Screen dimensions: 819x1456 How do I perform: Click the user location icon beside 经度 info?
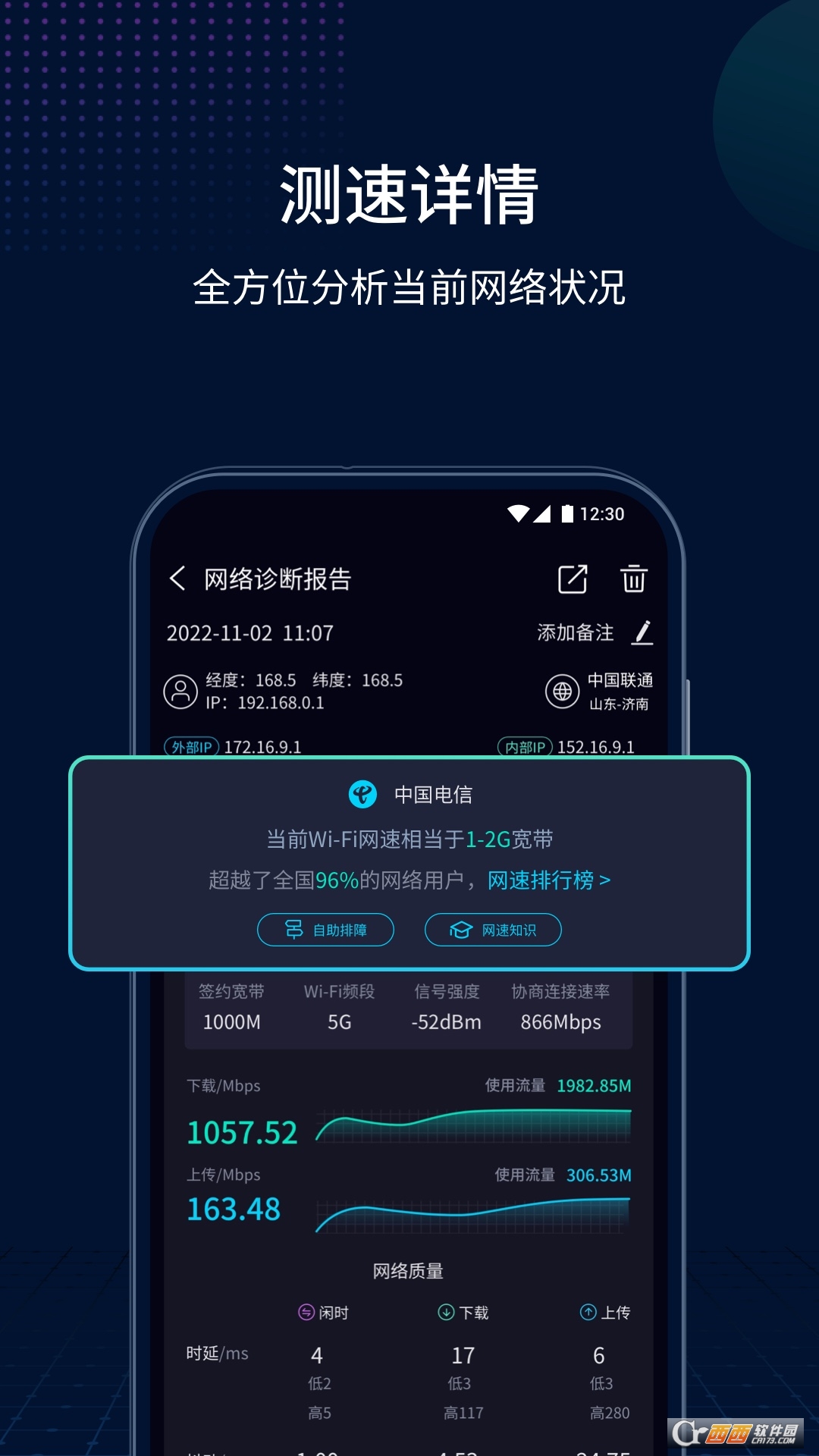coord(180,691)
